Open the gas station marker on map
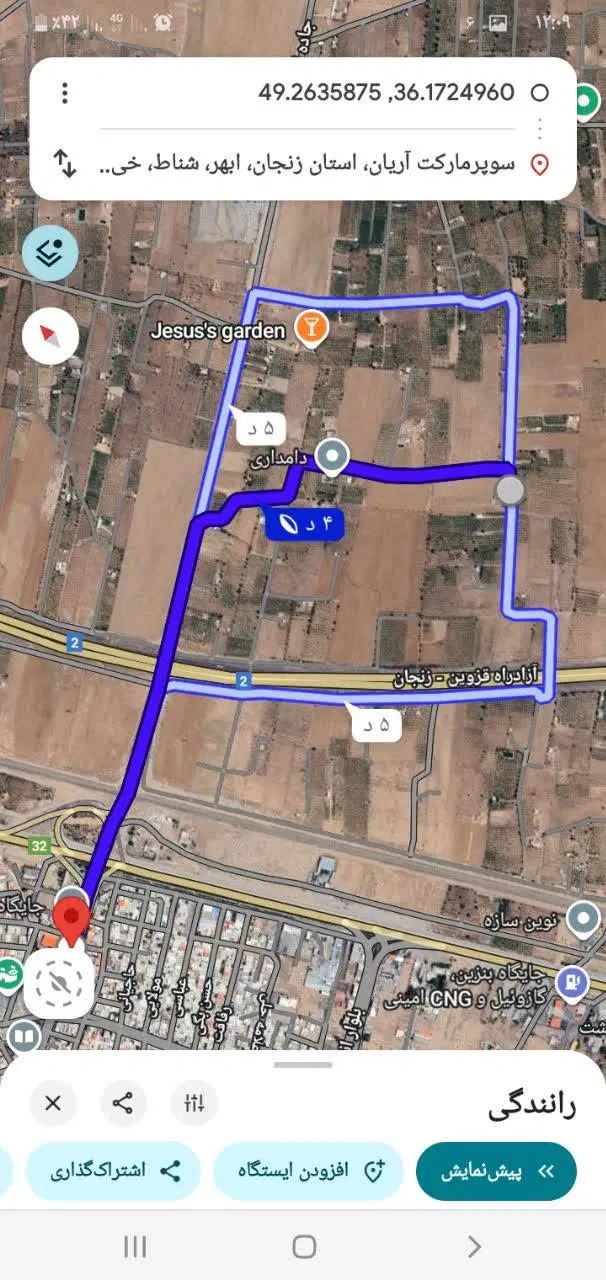 click(572, 982)
